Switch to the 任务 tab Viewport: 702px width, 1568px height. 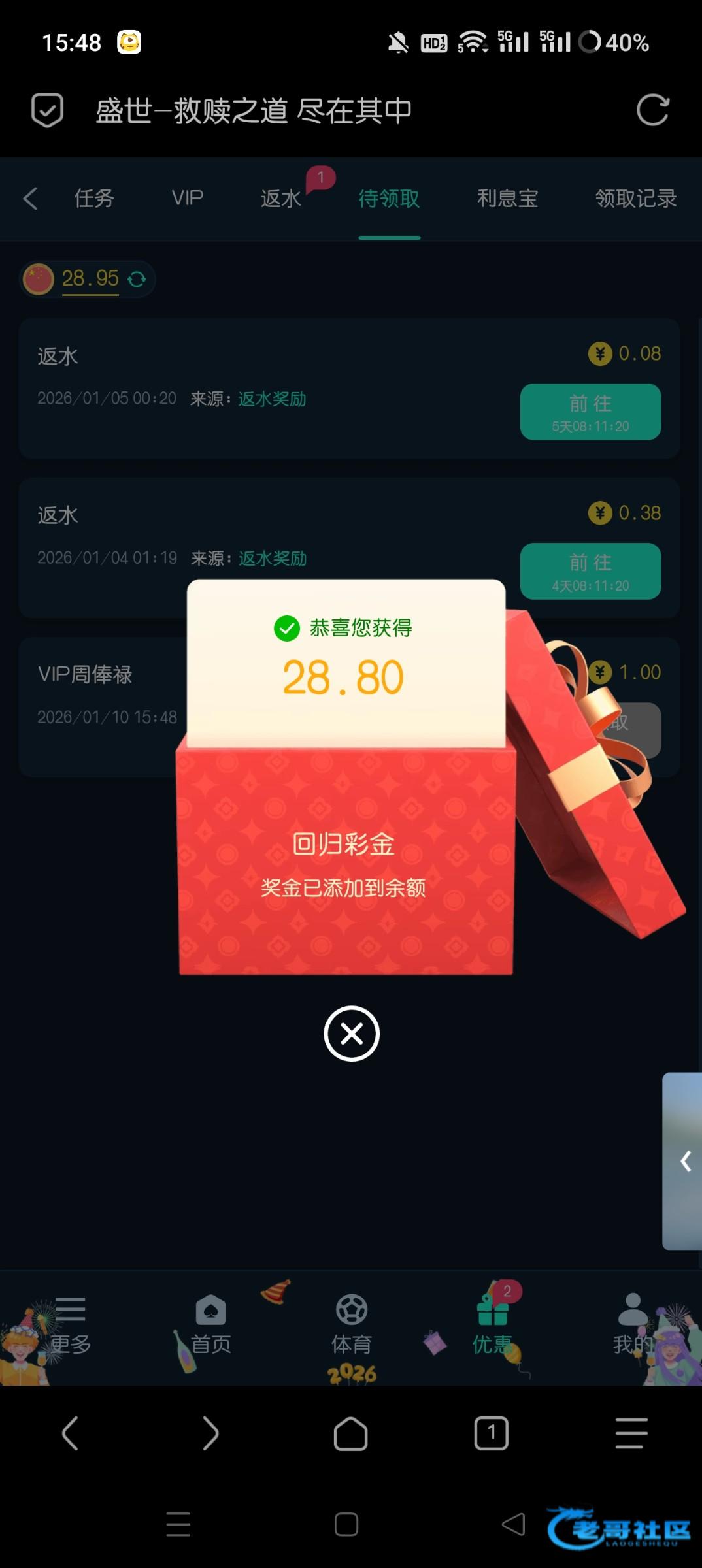(x=94, y=198)
